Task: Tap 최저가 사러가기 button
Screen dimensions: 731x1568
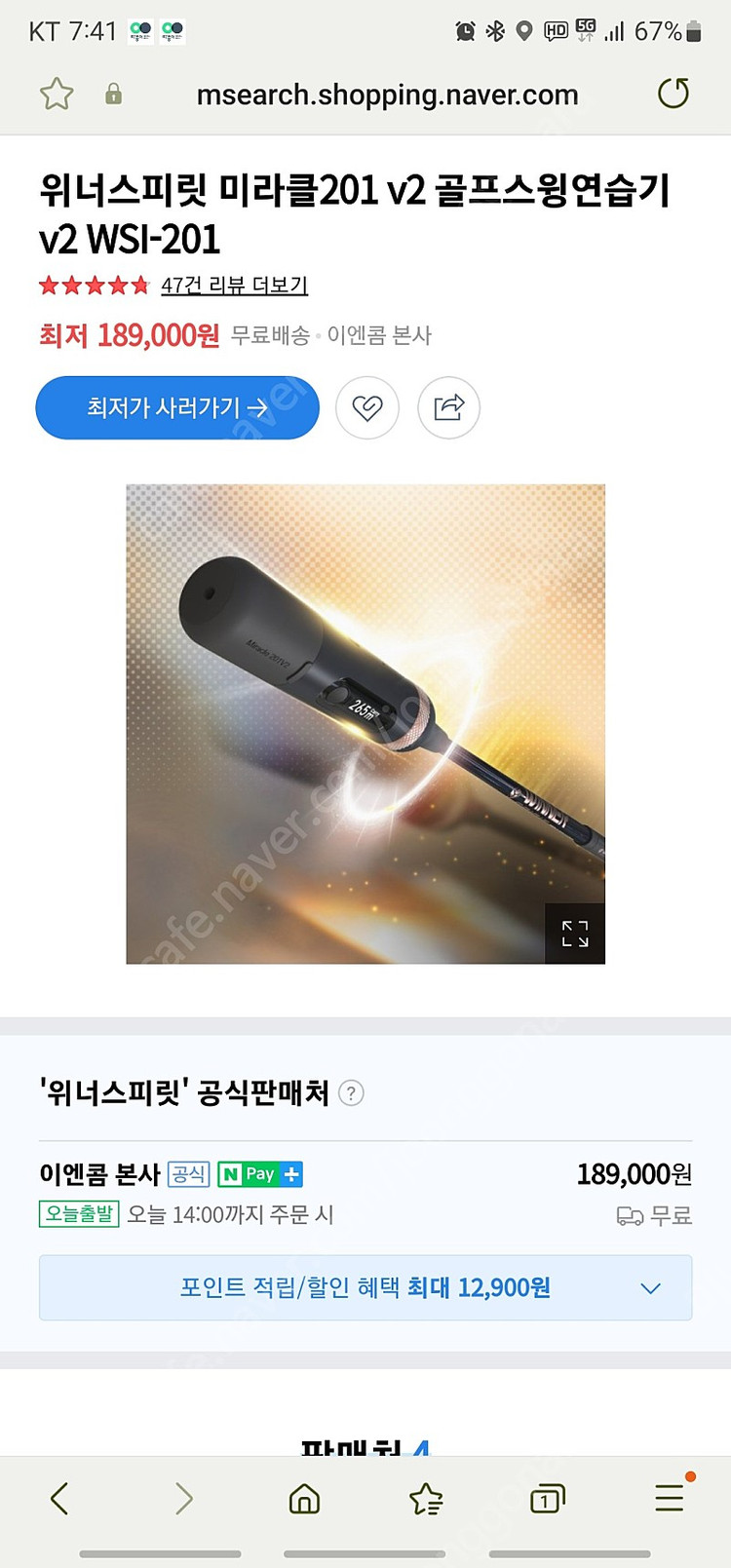Action: coord(177,407)
